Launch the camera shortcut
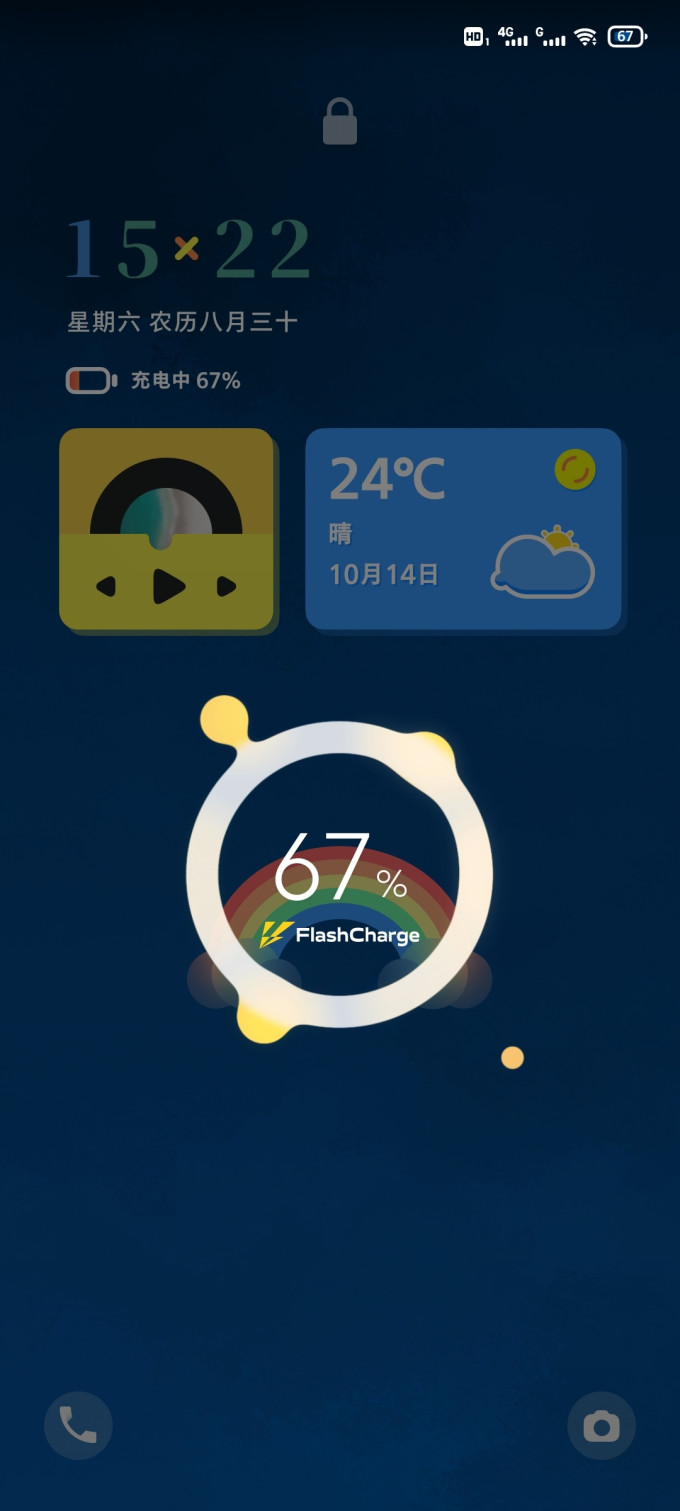 pos(601,1425)
